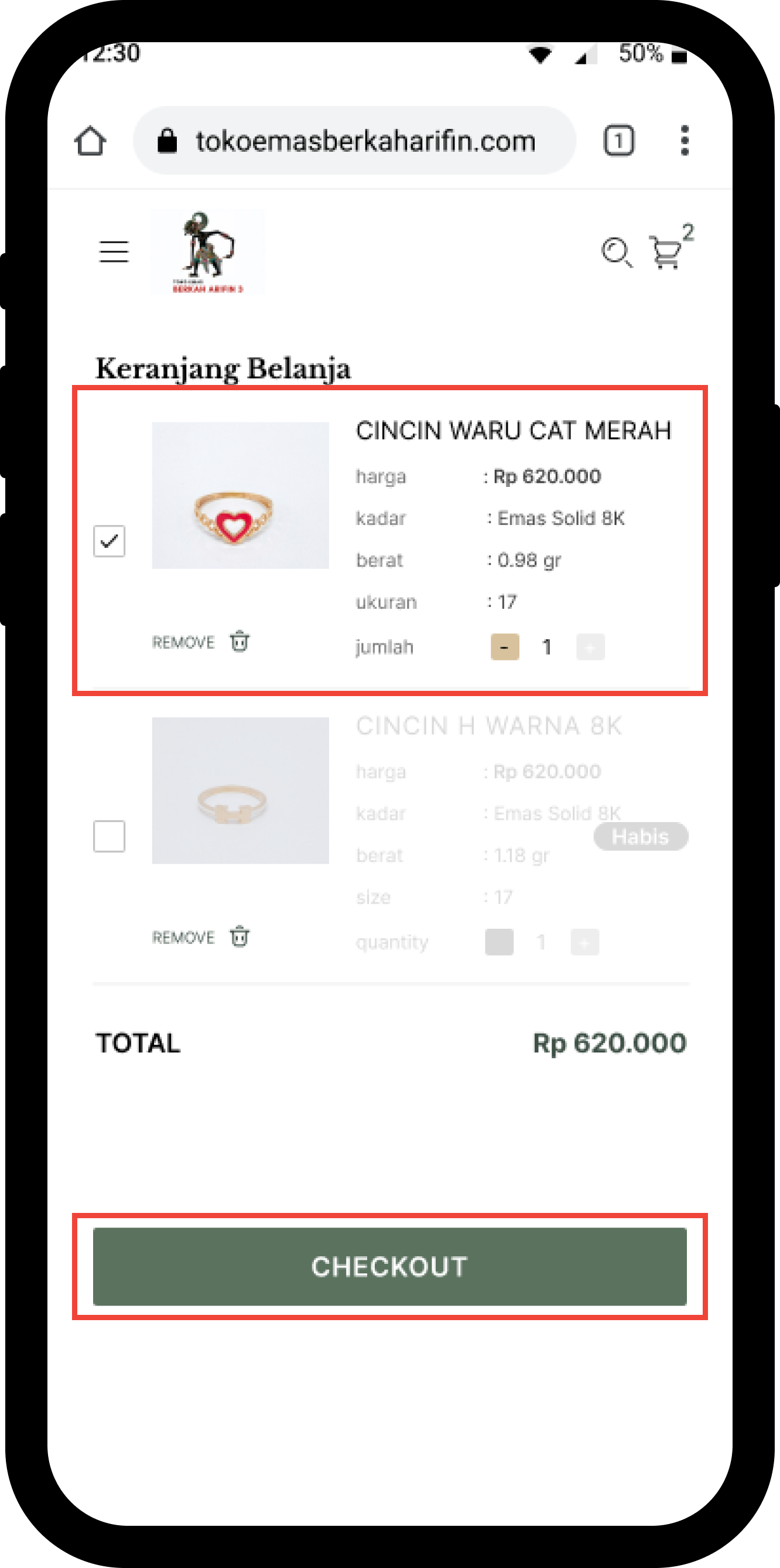Go to store homepage via logo
This screenshot has width=780, height=1568.
click(207, 252)
